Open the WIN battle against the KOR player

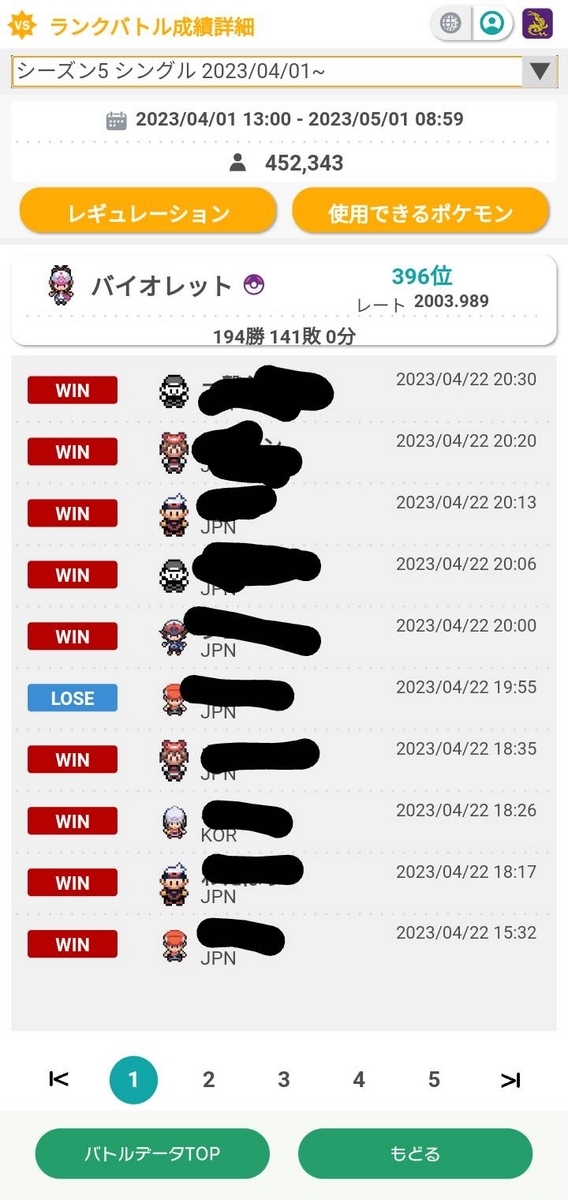pos(283,822)
